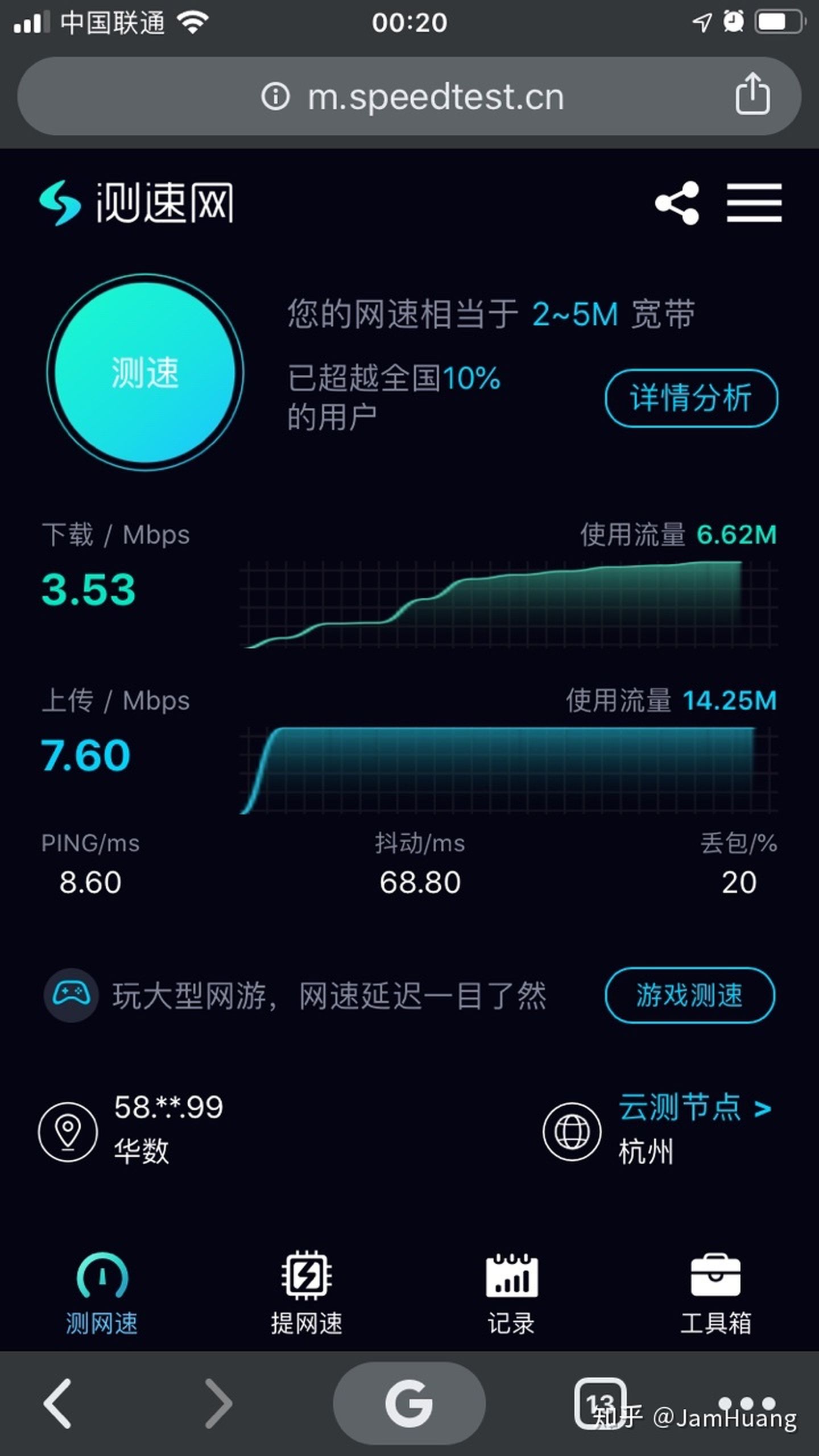Open the browser's three-dot menu
This screenshot has height=1456, width=819.
tap(747, 1403)
